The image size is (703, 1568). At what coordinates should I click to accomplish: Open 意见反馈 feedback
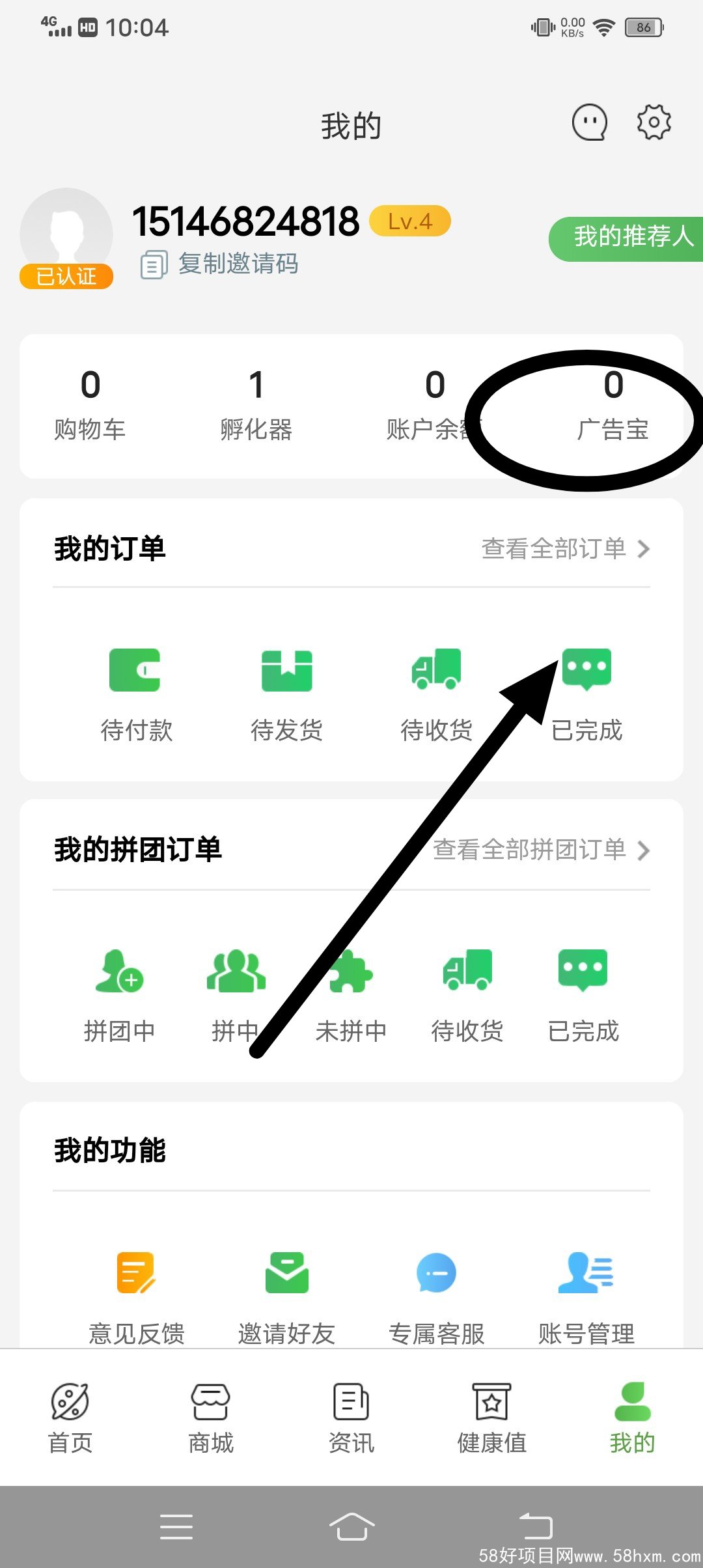click(136, 1295)
